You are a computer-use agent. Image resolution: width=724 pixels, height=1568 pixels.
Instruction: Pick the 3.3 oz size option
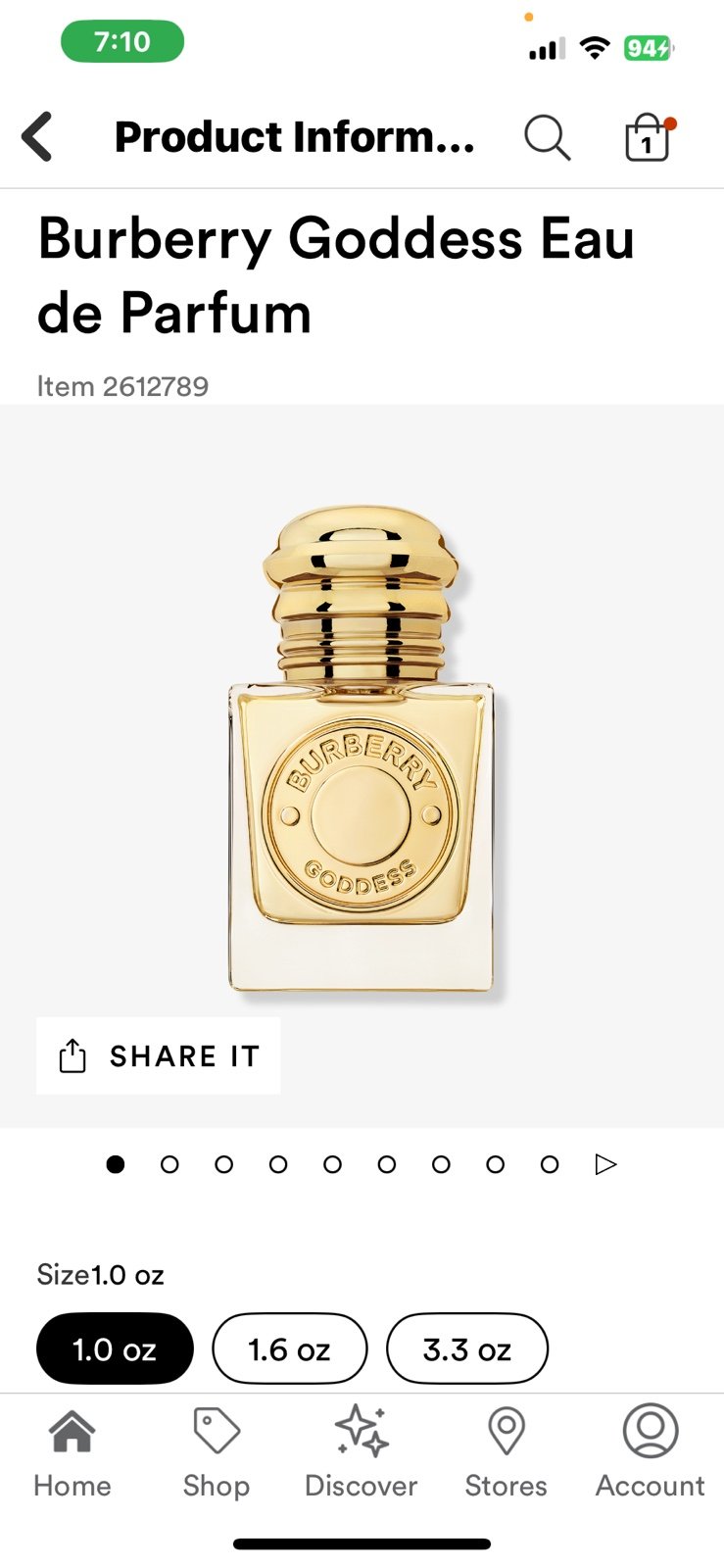pos(467,1348)
